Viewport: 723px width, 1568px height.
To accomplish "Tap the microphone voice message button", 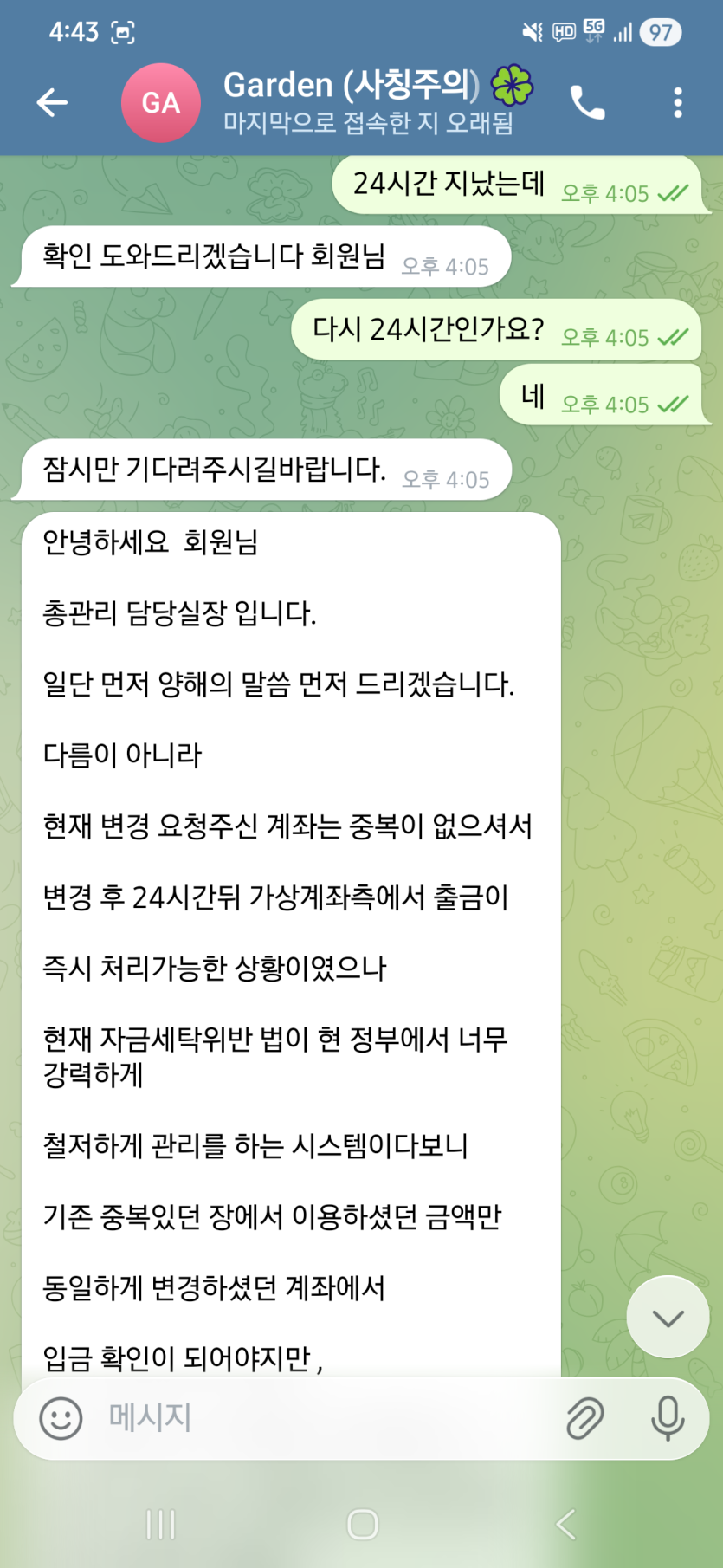I will pyautogui.click(x=668, y=1418).
